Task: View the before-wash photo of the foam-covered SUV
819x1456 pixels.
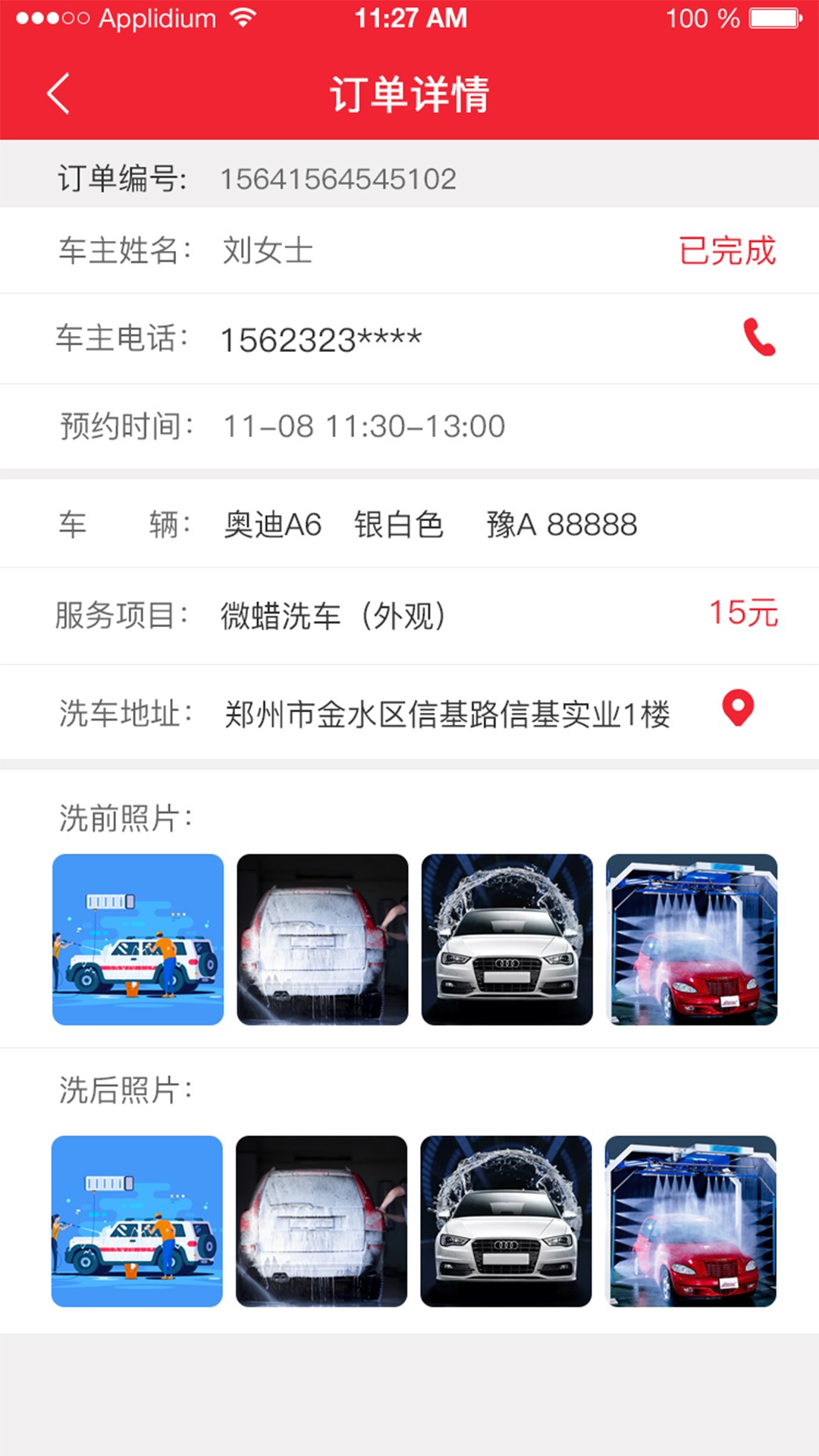Action: pyautogui.click(x=322, y=940)
